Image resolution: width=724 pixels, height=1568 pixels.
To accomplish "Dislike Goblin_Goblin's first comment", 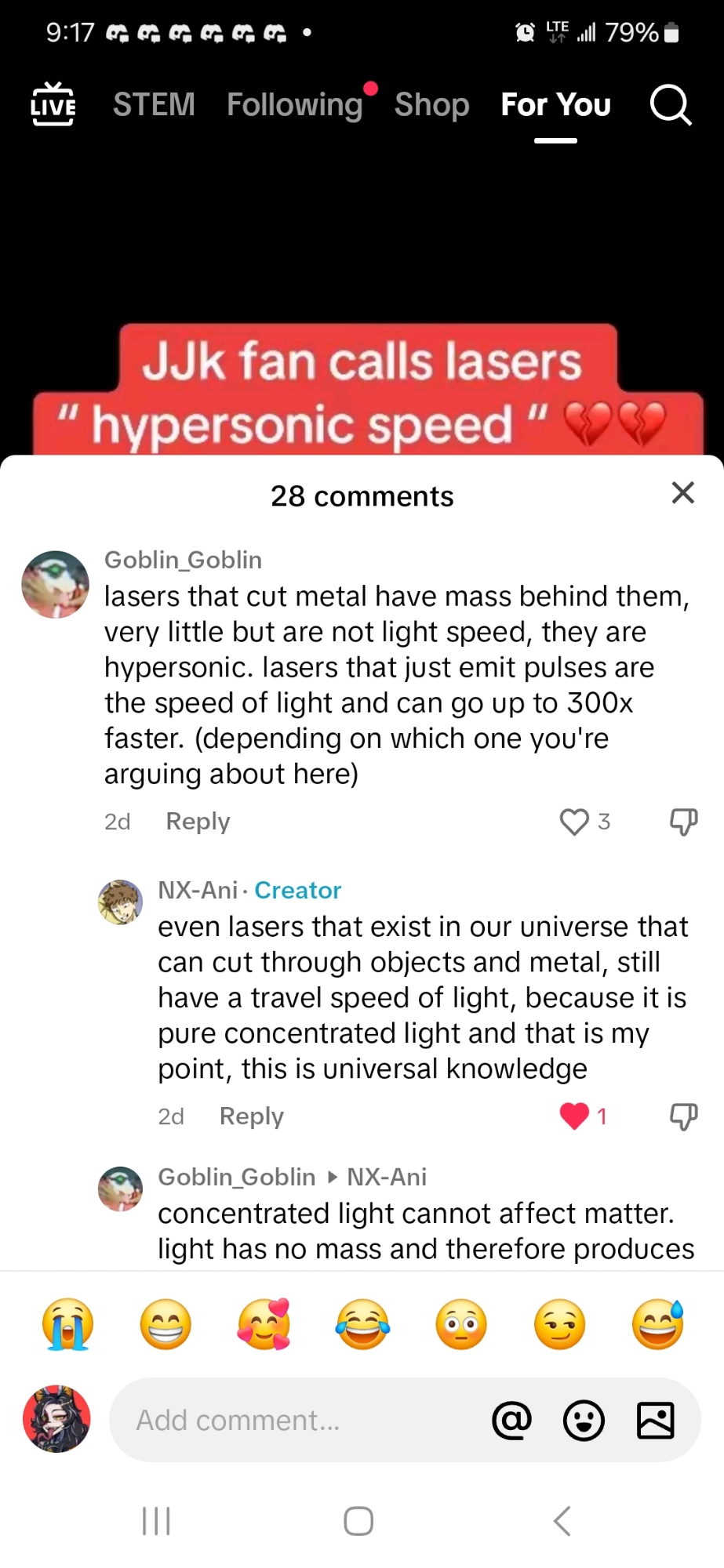I will point(682,822).
